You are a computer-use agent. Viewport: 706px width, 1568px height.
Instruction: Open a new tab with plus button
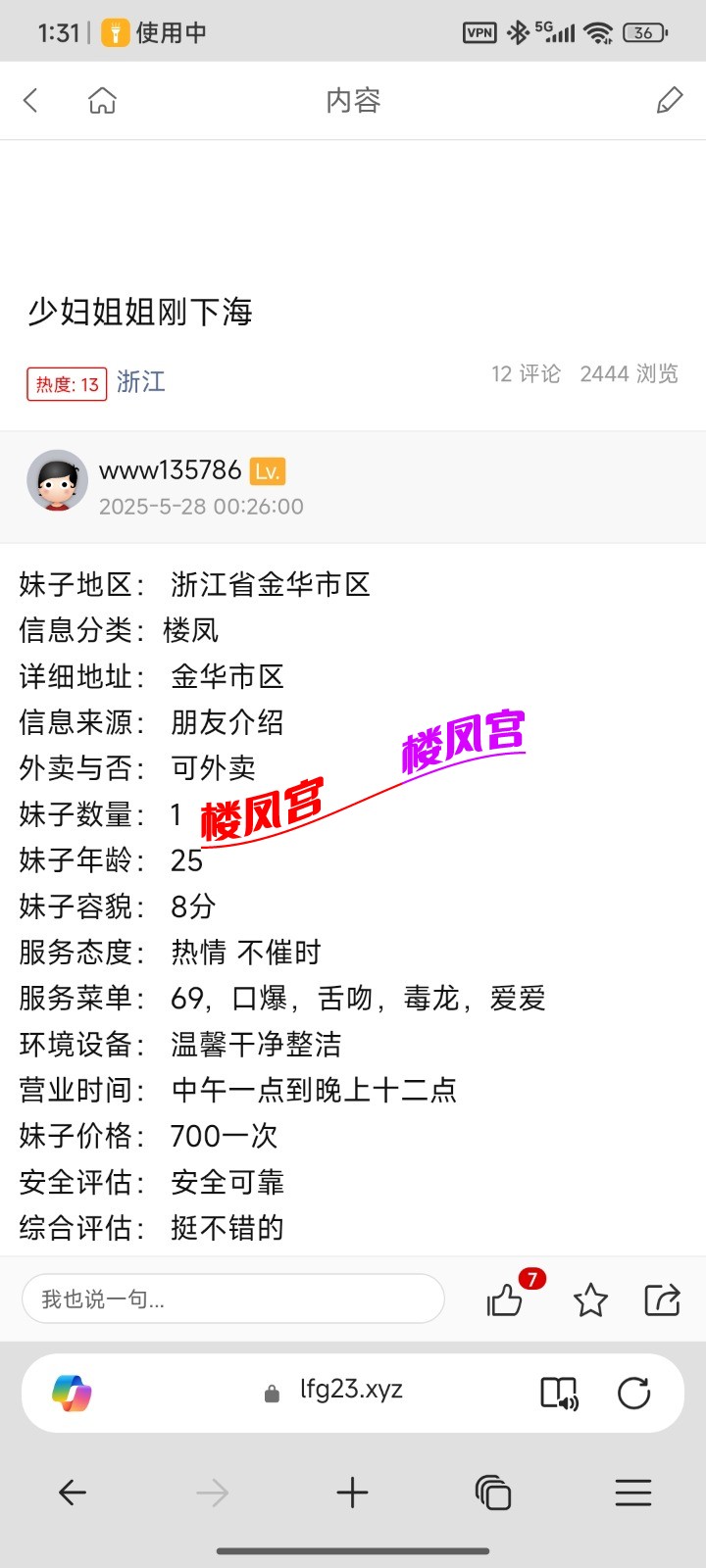coord(352,1493)
